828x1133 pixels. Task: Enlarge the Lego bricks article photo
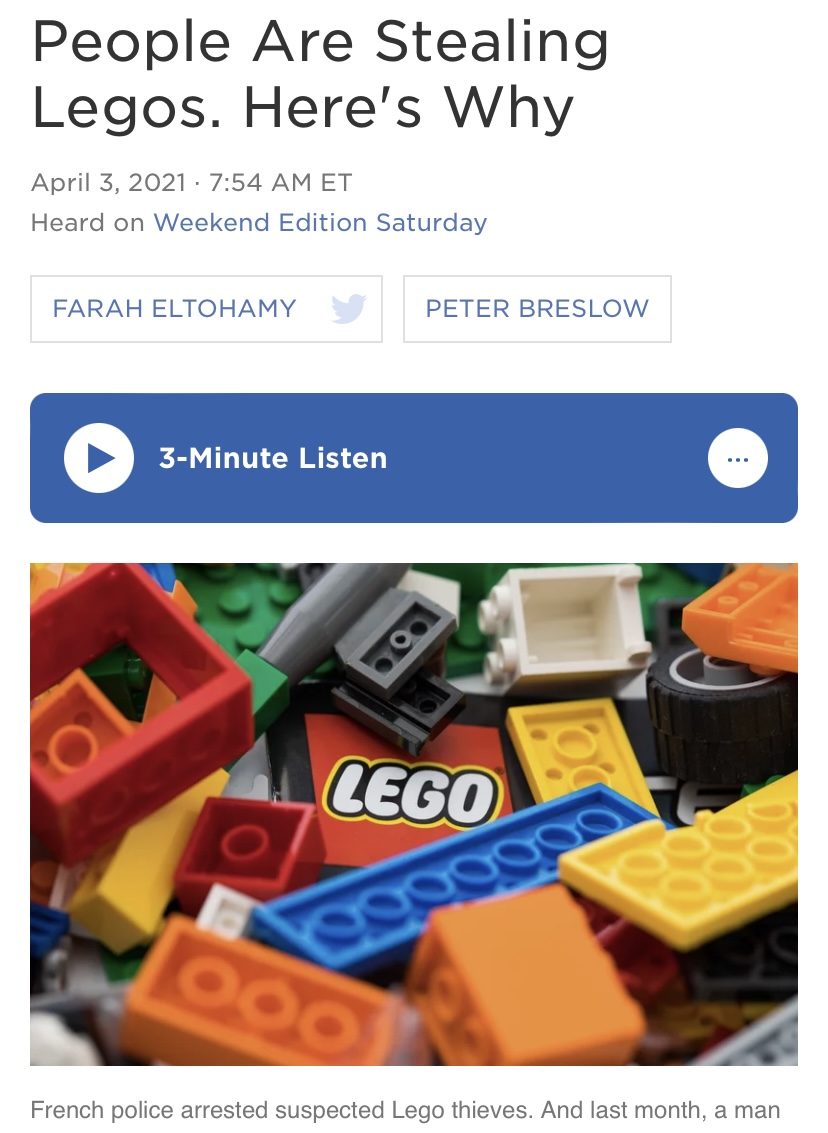(x=414, y=813)
